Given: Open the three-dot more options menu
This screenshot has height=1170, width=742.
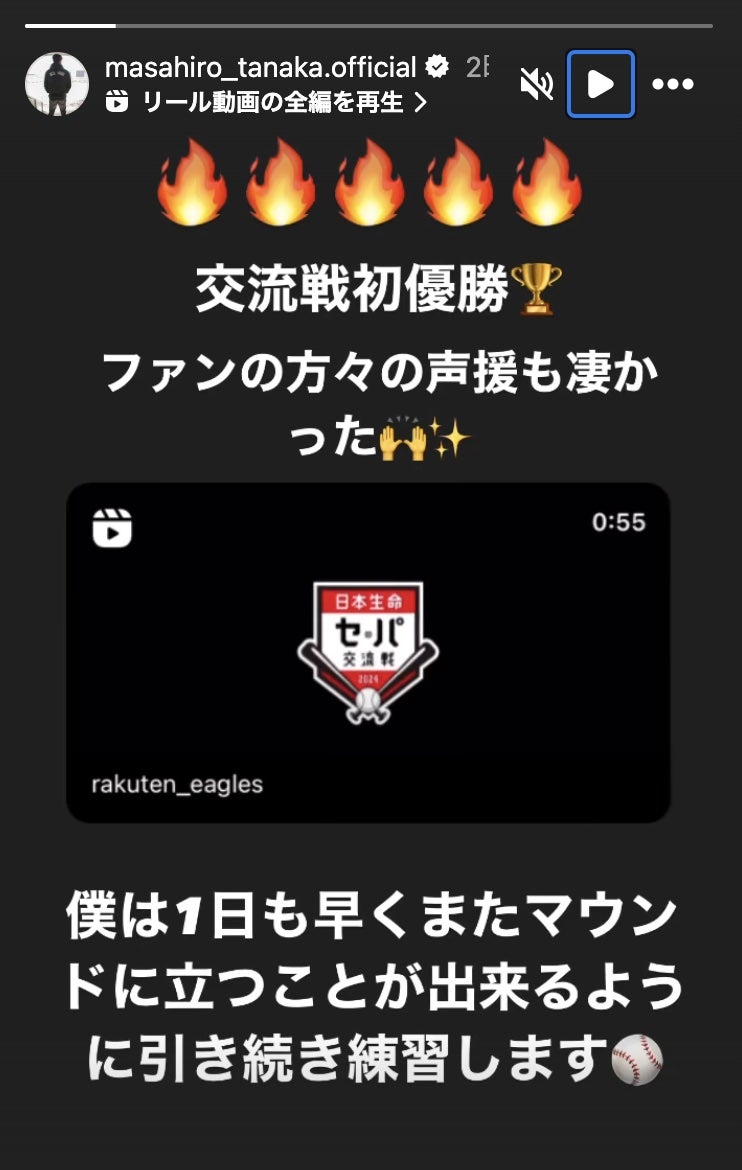Looking at the screenshot, I should 672,85.
